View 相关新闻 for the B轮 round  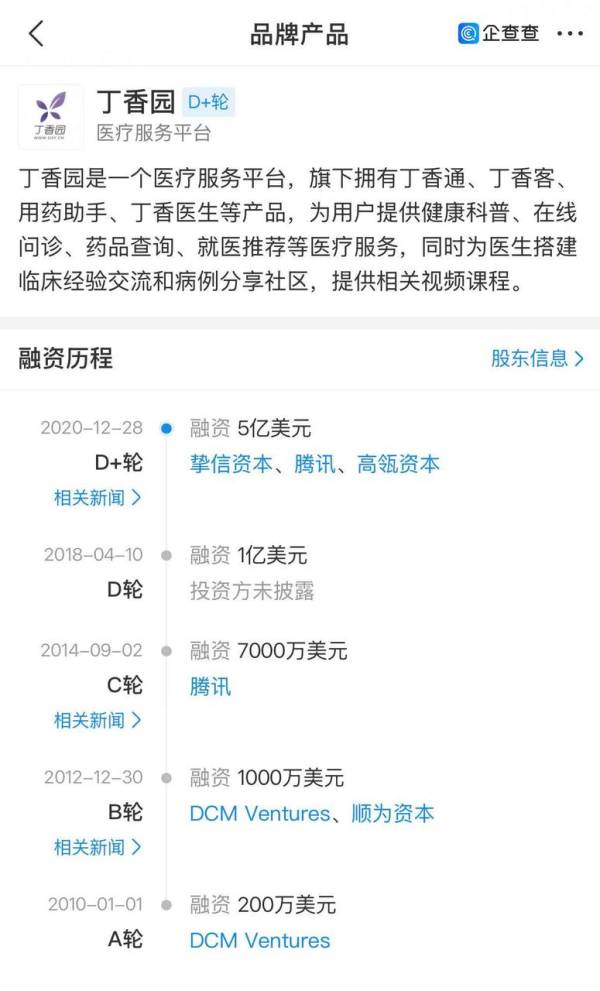tap(97, 847)
